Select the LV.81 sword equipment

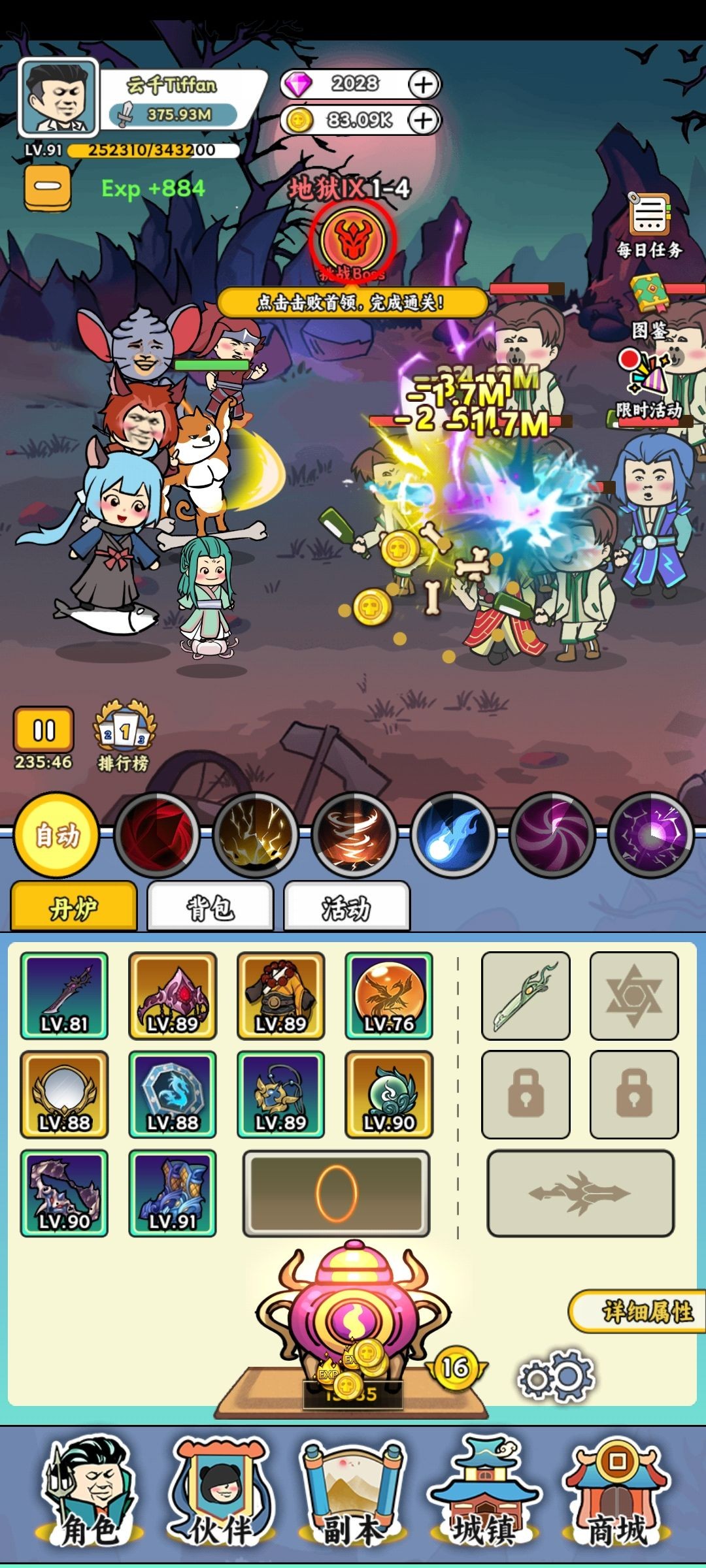(x=64, y=996)
